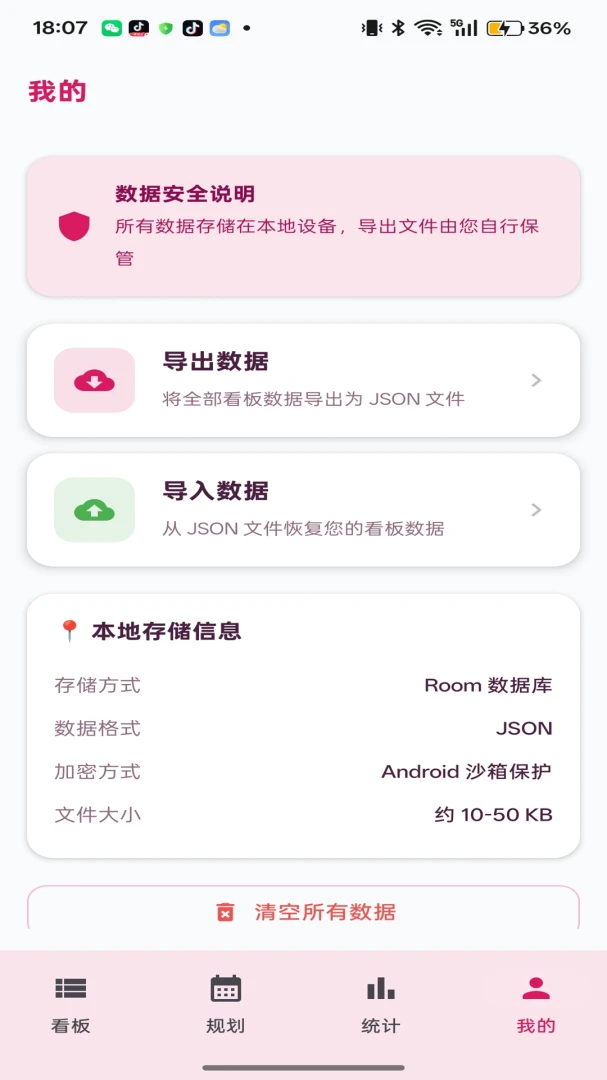This screenshot has height=1080, width=607.
Task: Switch to the 看板 tab
Action: [x=71, y=1004]
